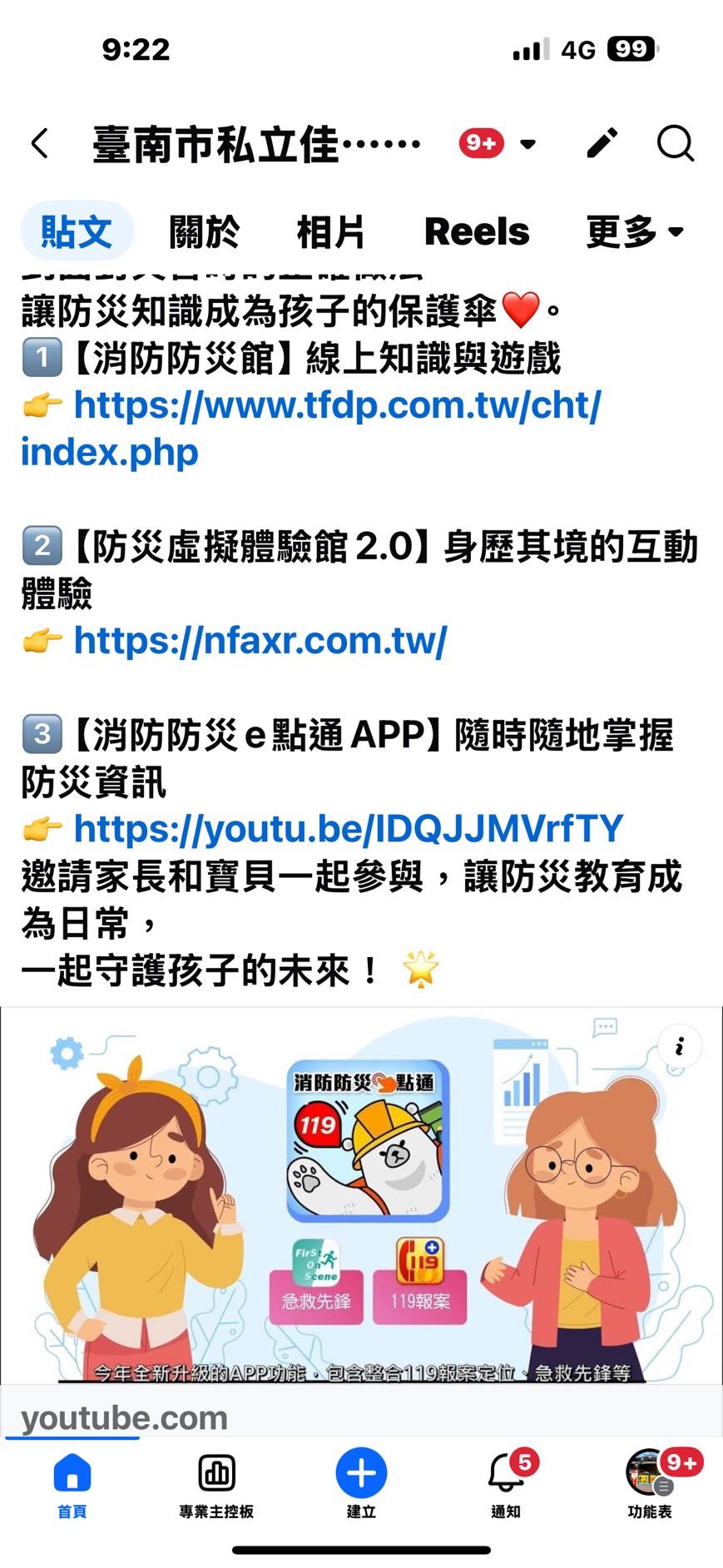This screenshot has width=723, height=1568.
Task: Switch to the 貼文 tab
Action: point(77,231)
